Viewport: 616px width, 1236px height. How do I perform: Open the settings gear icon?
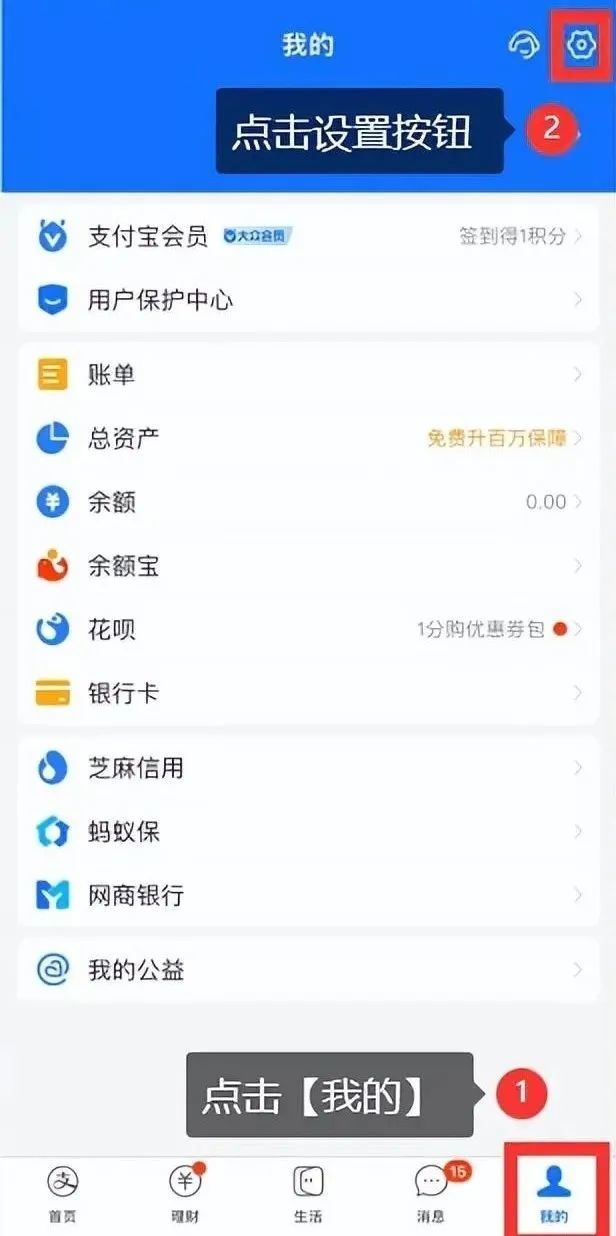[580, 46]
